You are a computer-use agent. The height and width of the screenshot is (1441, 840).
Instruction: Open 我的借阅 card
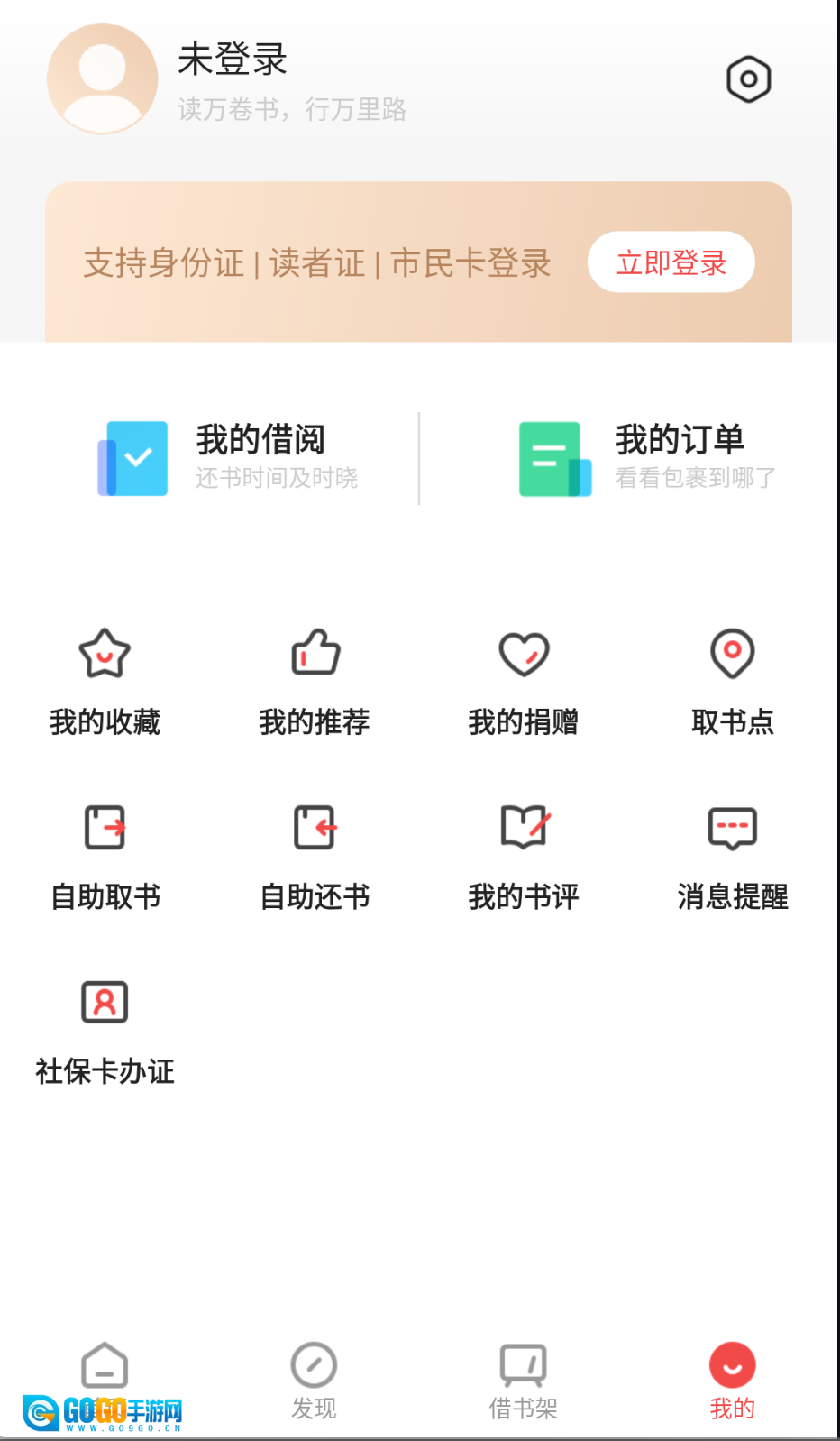click(230, 458)
